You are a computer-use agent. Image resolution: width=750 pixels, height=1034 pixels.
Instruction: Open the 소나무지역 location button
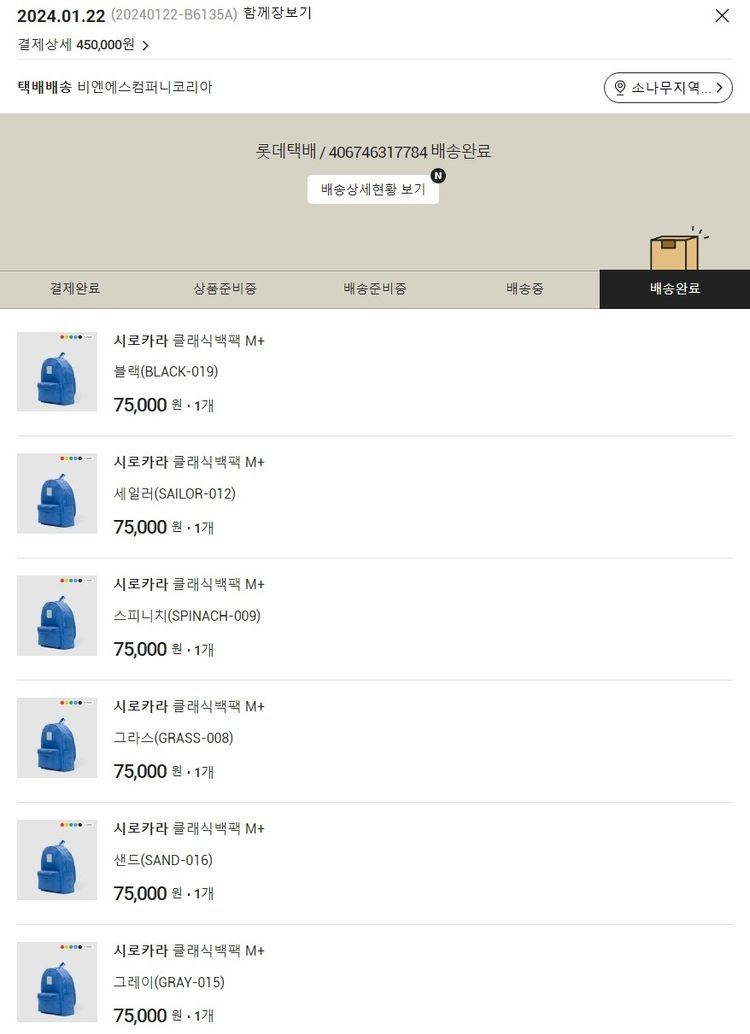(x=668, y=88)
